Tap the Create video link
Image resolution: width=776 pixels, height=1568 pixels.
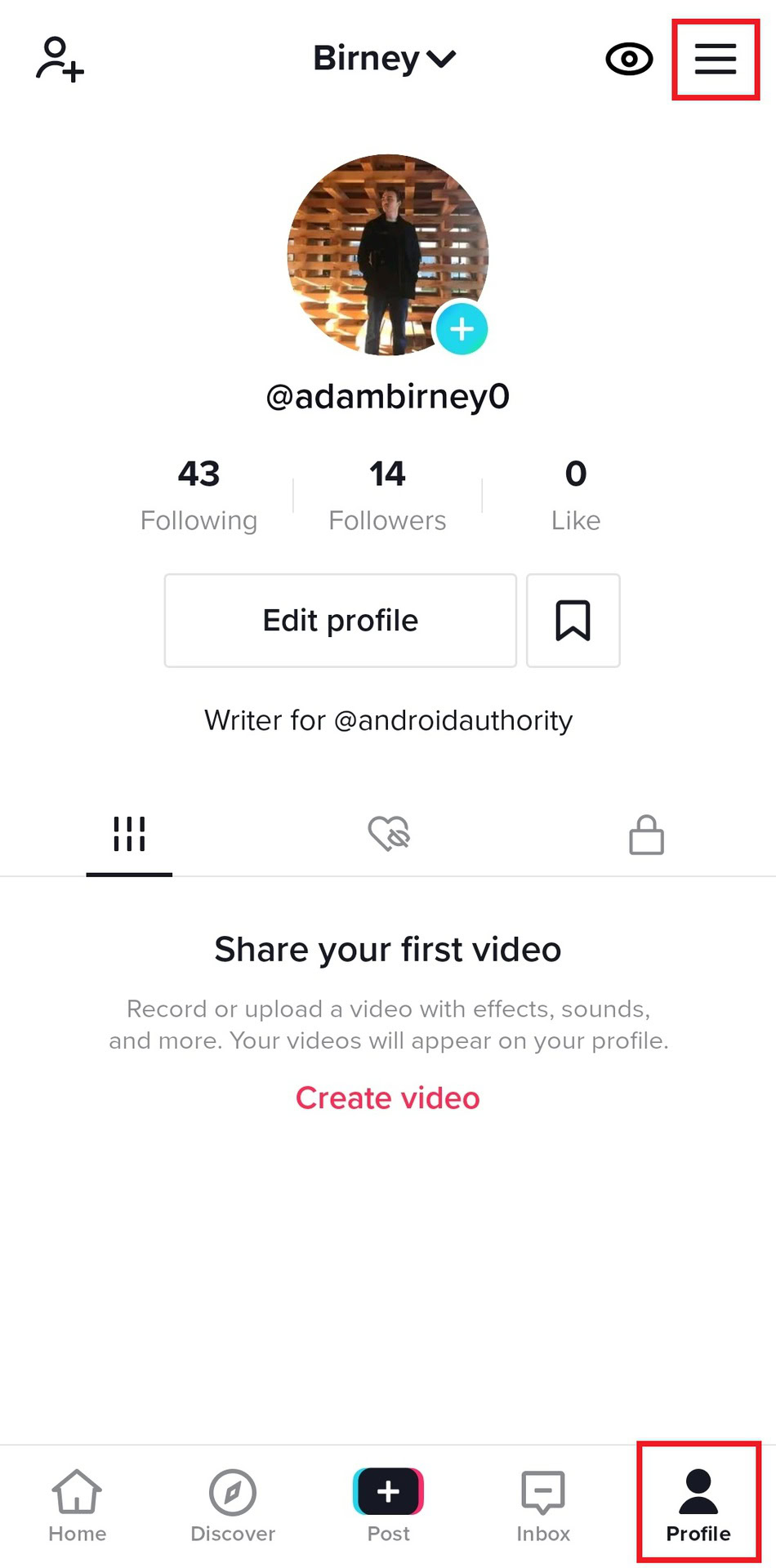coord(387,1098)
